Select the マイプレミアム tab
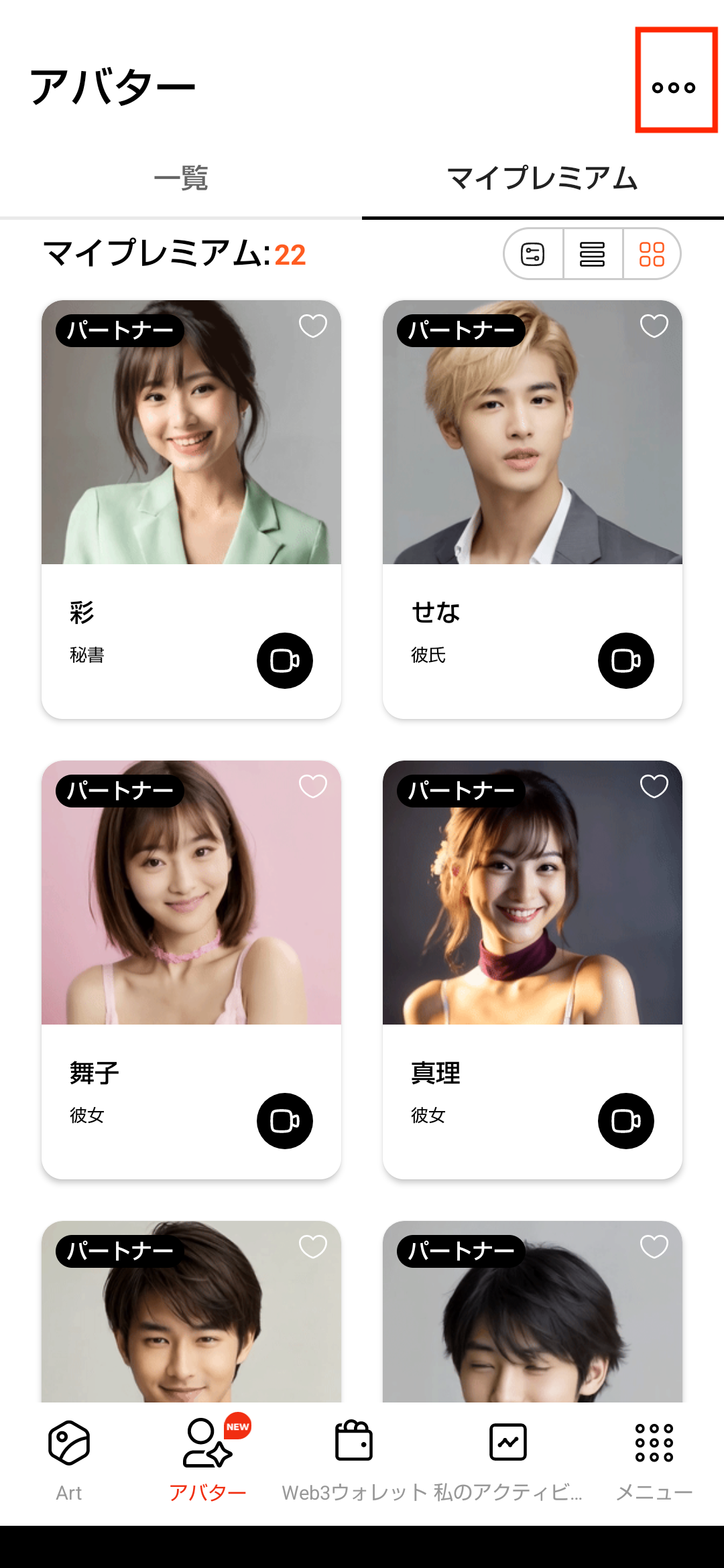The height and width of the screenshot is (1568, 724). tap(542, 179)
